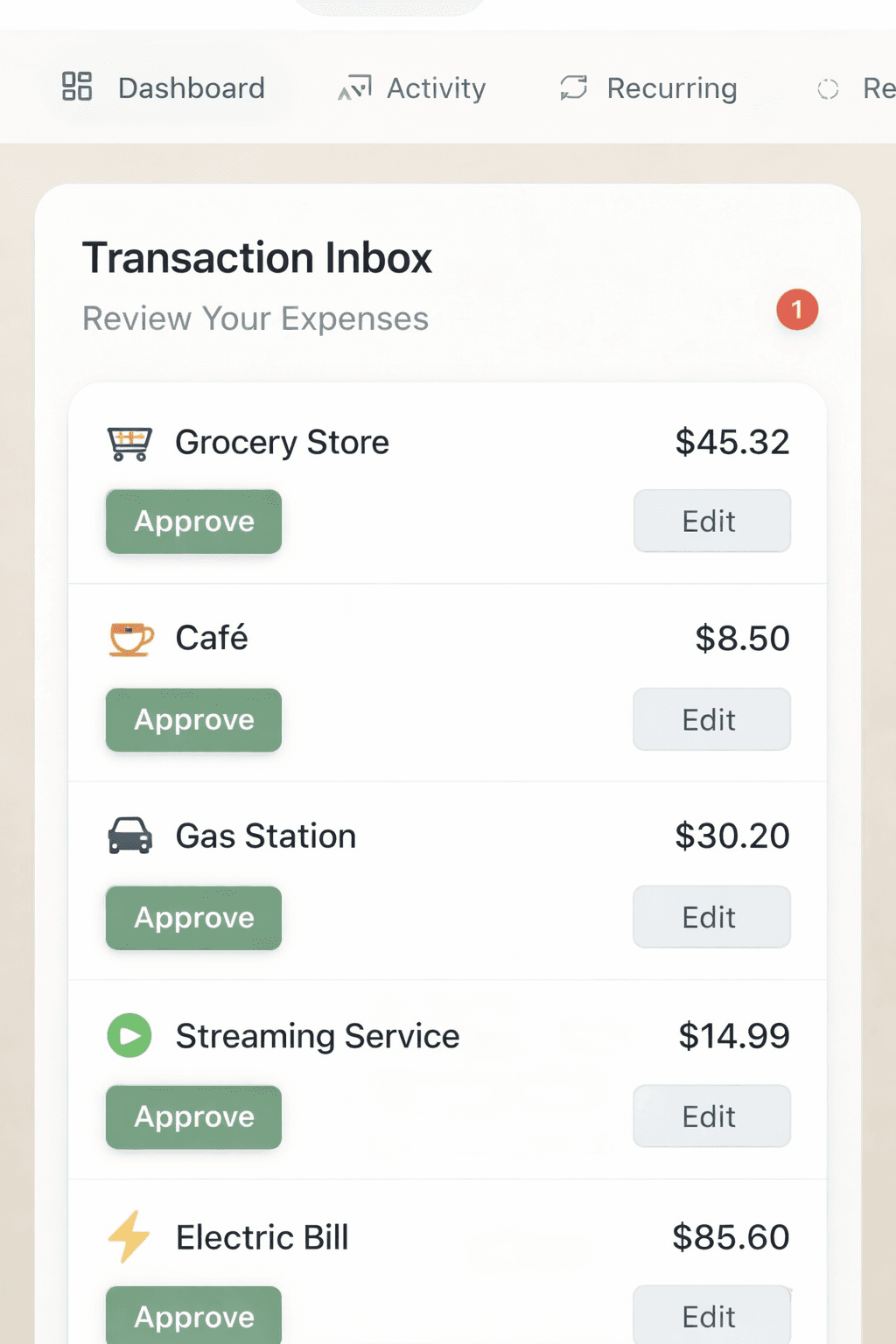Approve the Café expense
The image size is (896, 1344).
click(192, 720)
